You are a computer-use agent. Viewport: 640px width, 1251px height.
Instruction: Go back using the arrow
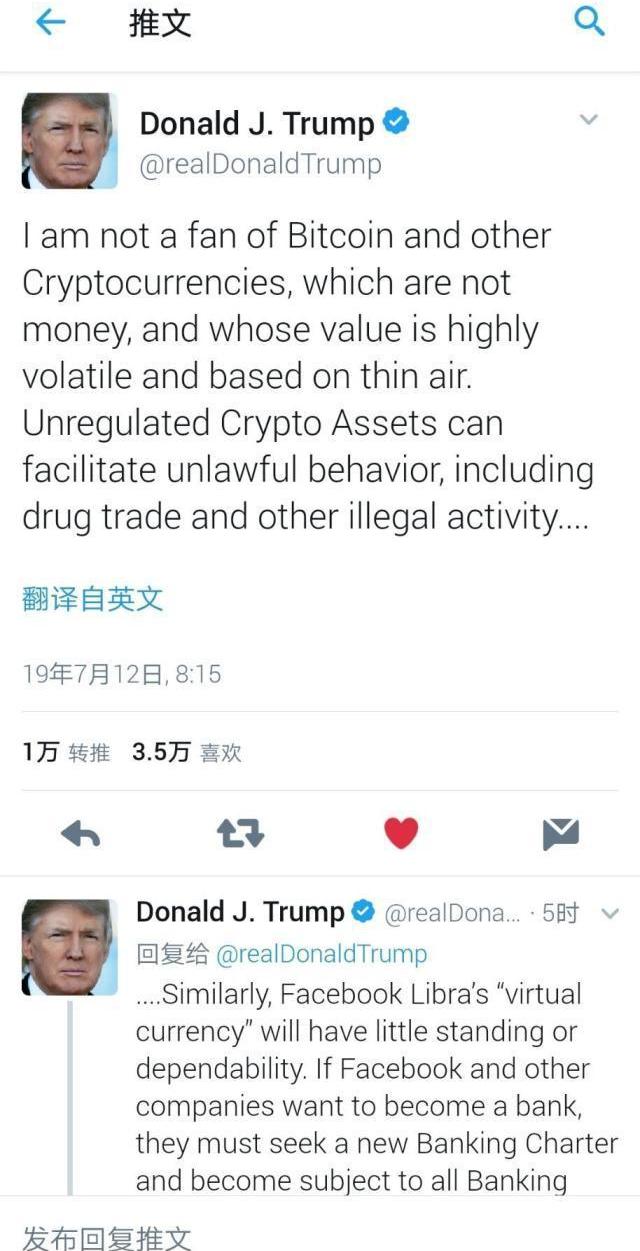(x=49, y=22)
